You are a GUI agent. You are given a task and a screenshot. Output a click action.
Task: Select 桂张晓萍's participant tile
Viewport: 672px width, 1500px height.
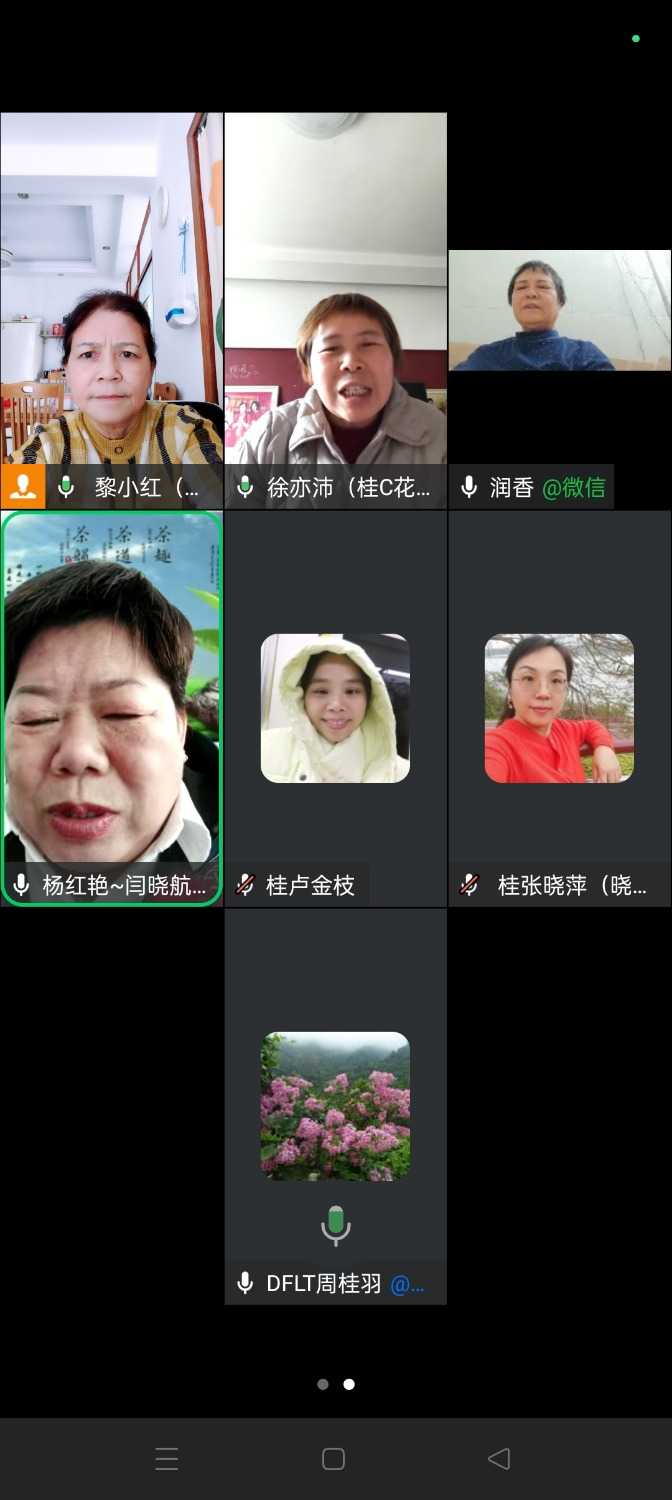(x=559, y=708)
